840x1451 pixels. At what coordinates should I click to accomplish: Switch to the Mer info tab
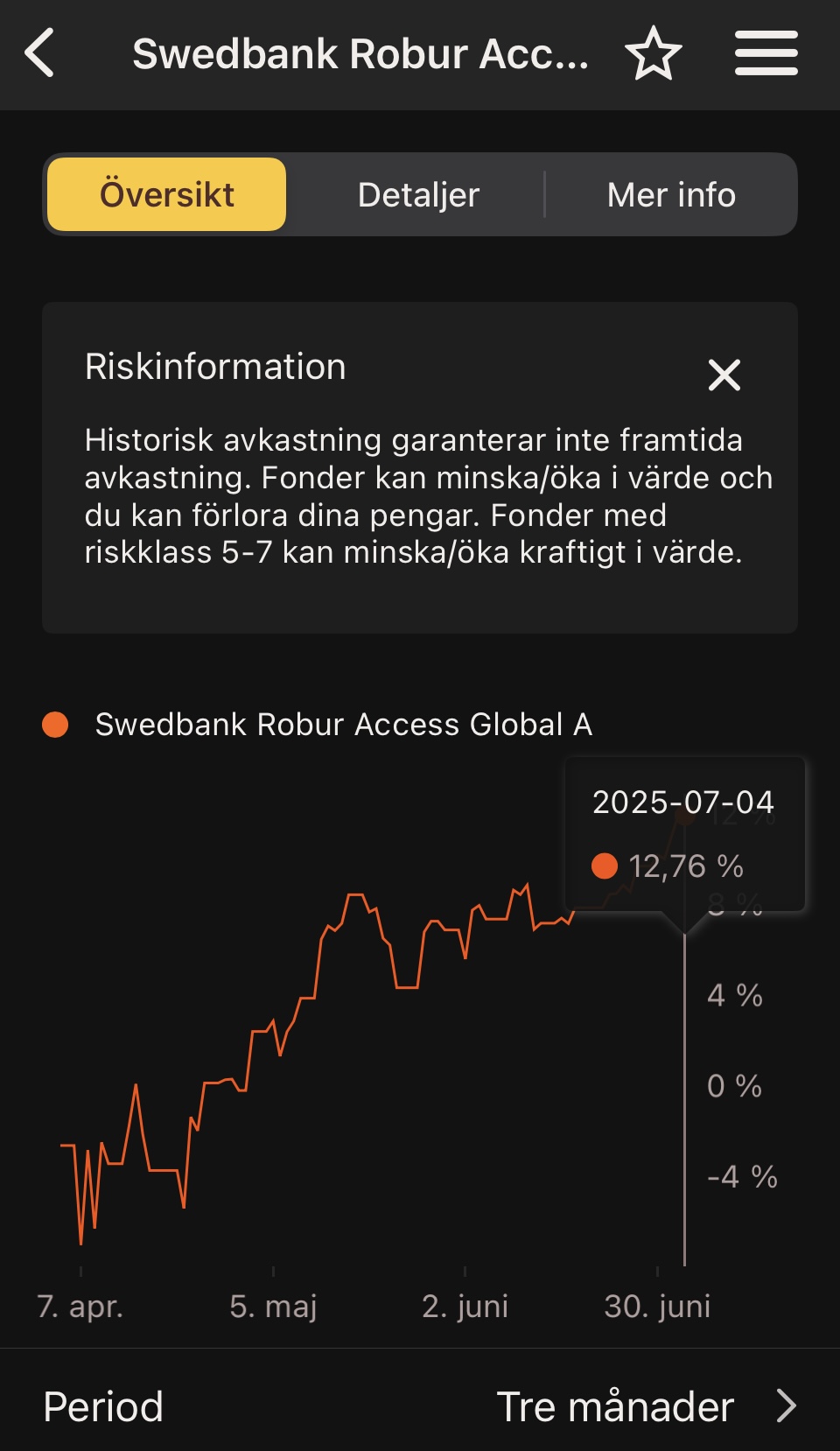[671, 194]
